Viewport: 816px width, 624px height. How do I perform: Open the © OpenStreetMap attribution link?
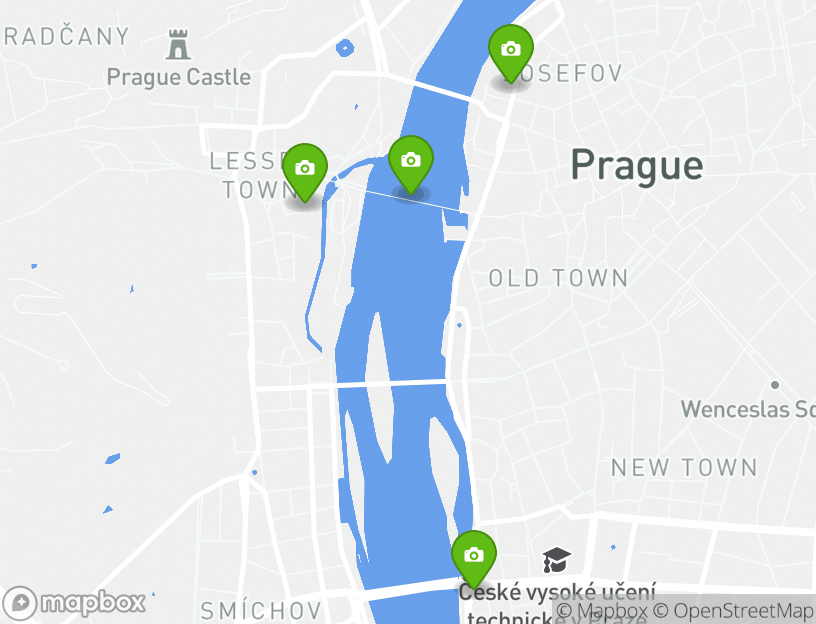(x=735, y=611)
